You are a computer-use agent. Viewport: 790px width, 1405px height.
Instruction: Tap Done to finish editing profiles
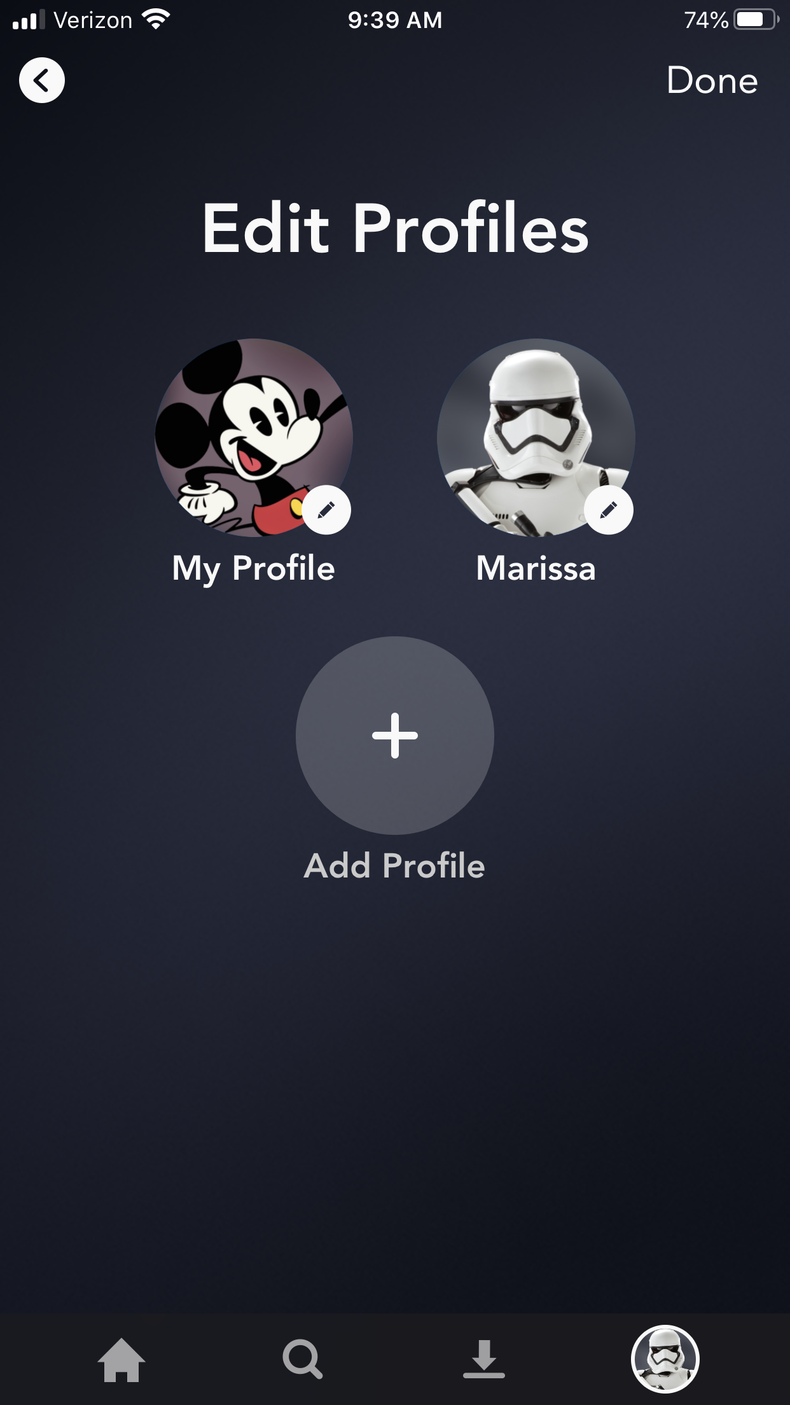click(x=711, y=80)
